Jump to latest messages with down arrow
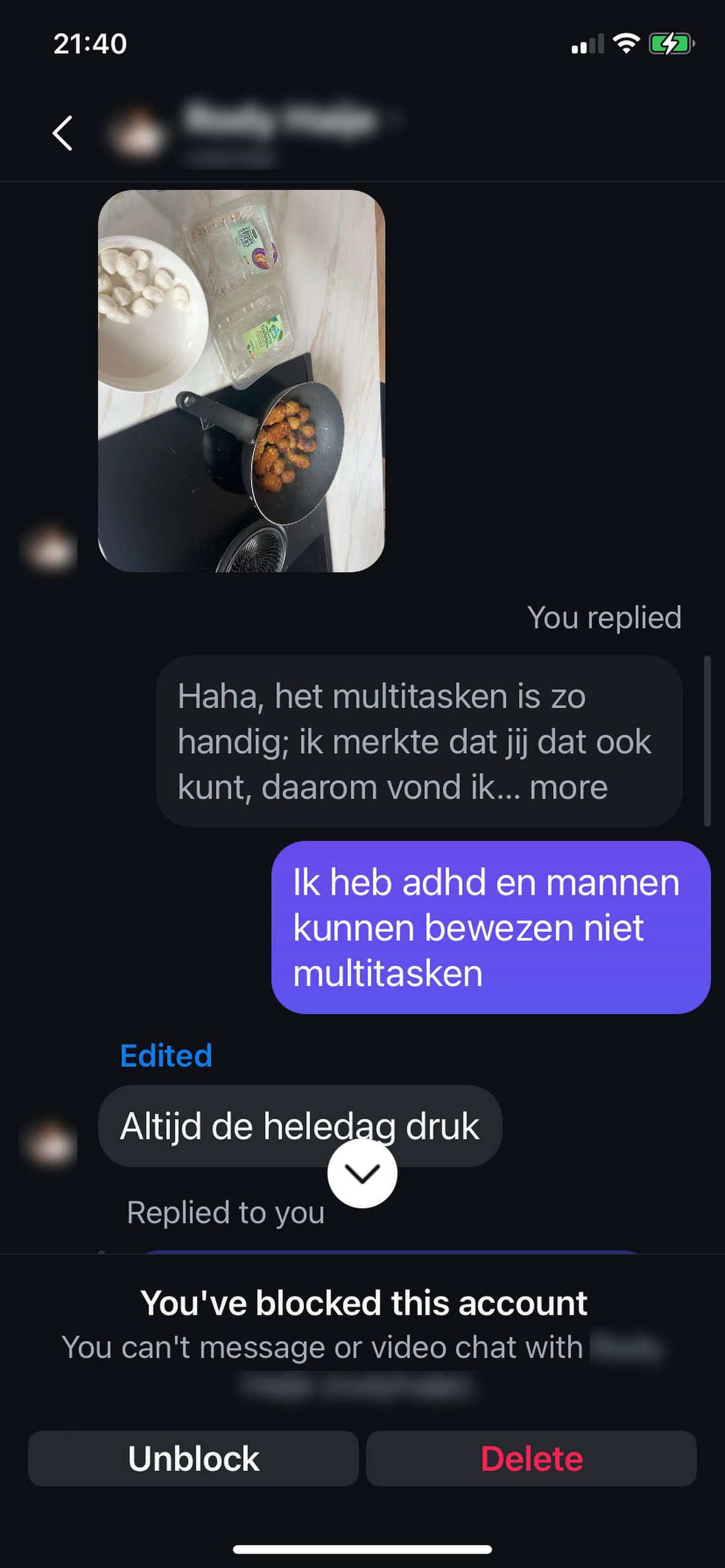Screen dimensions: 725x1568 362,1174
